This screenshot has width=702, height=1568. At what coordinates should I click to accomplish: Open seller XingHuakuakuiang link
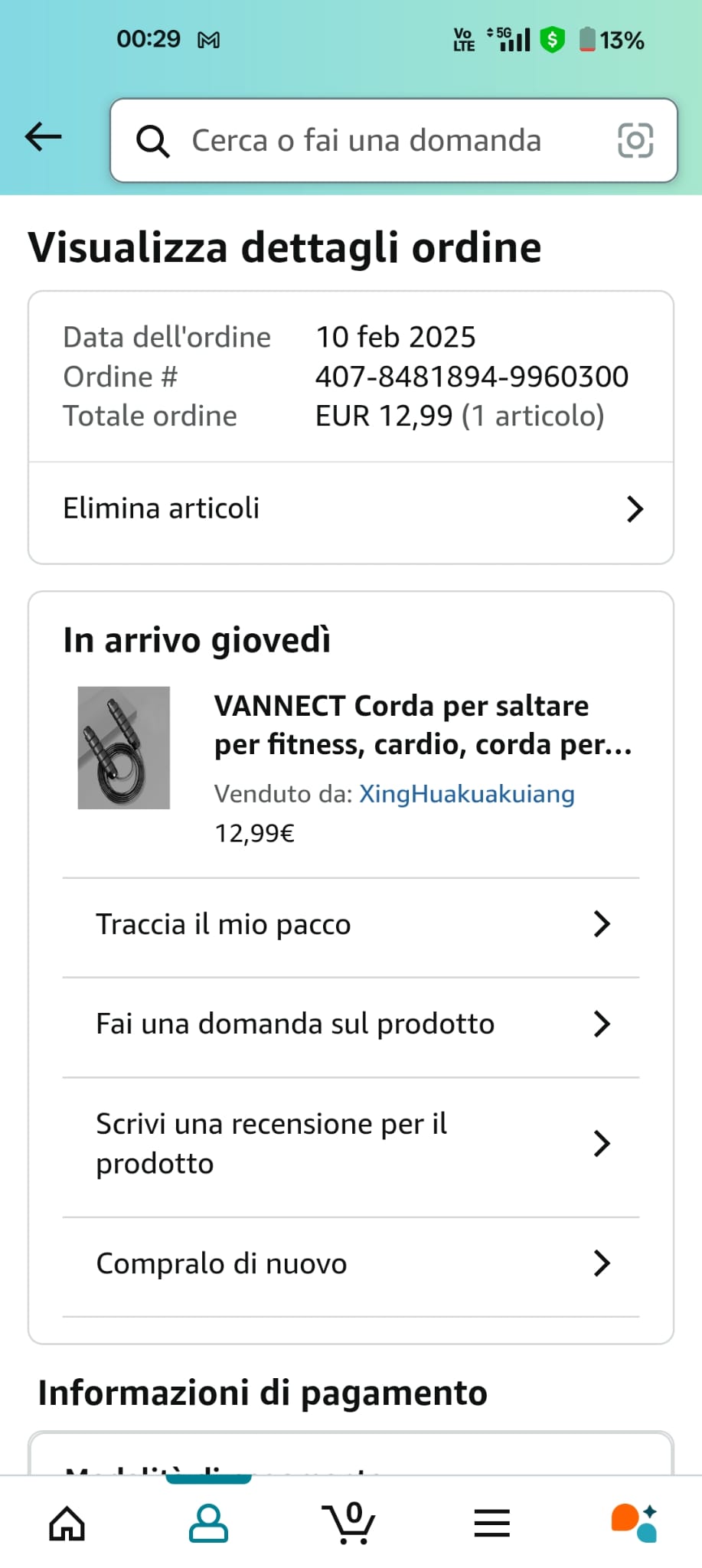pos(467,794)
